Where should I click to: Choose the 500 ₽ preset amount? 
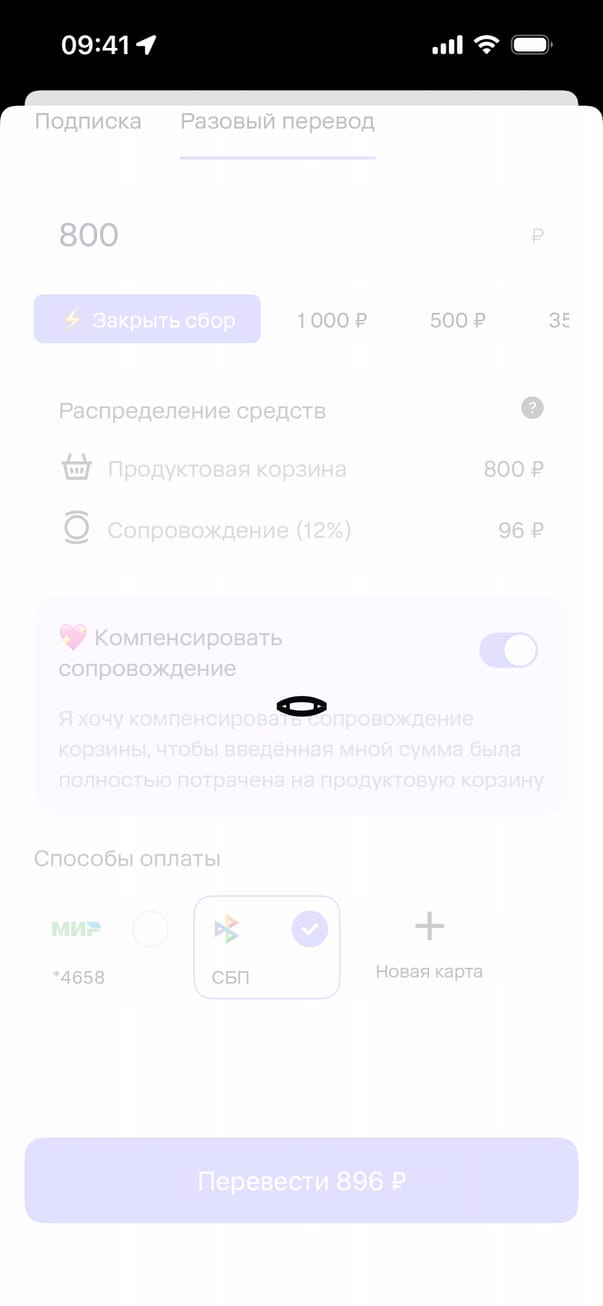(457, 320)
